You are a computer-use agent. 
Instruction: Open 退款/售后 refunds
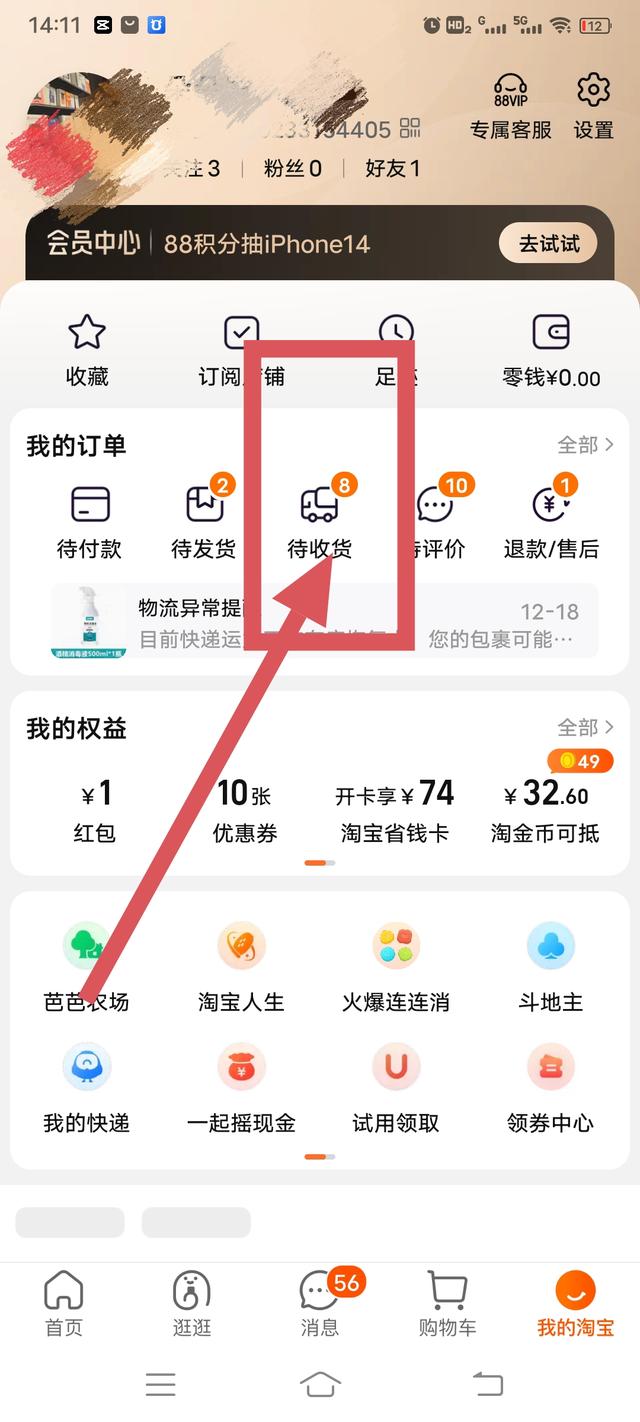tap(551, 522)
